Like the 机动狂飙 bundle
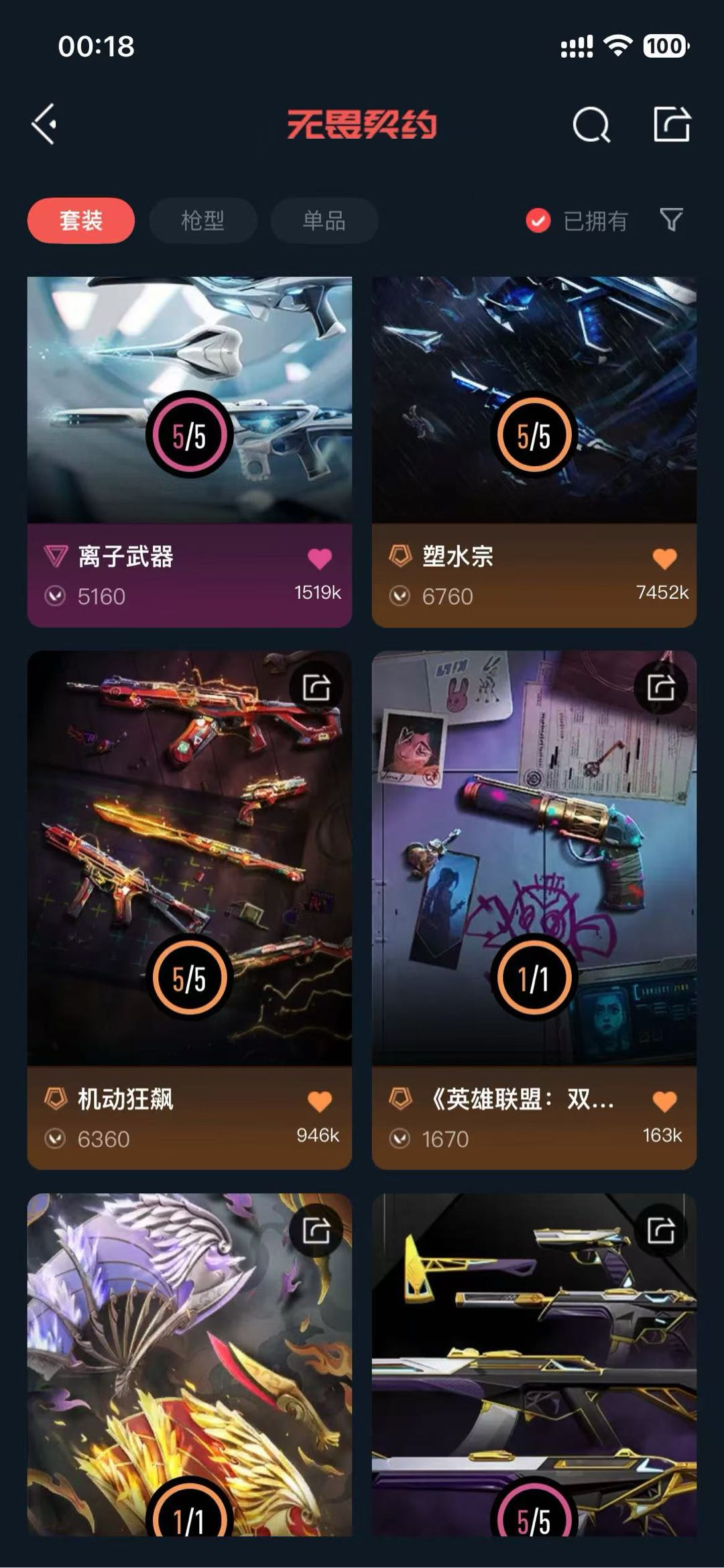The width and height of the screenshot is (724, 1568). [x=320, y=1101]
